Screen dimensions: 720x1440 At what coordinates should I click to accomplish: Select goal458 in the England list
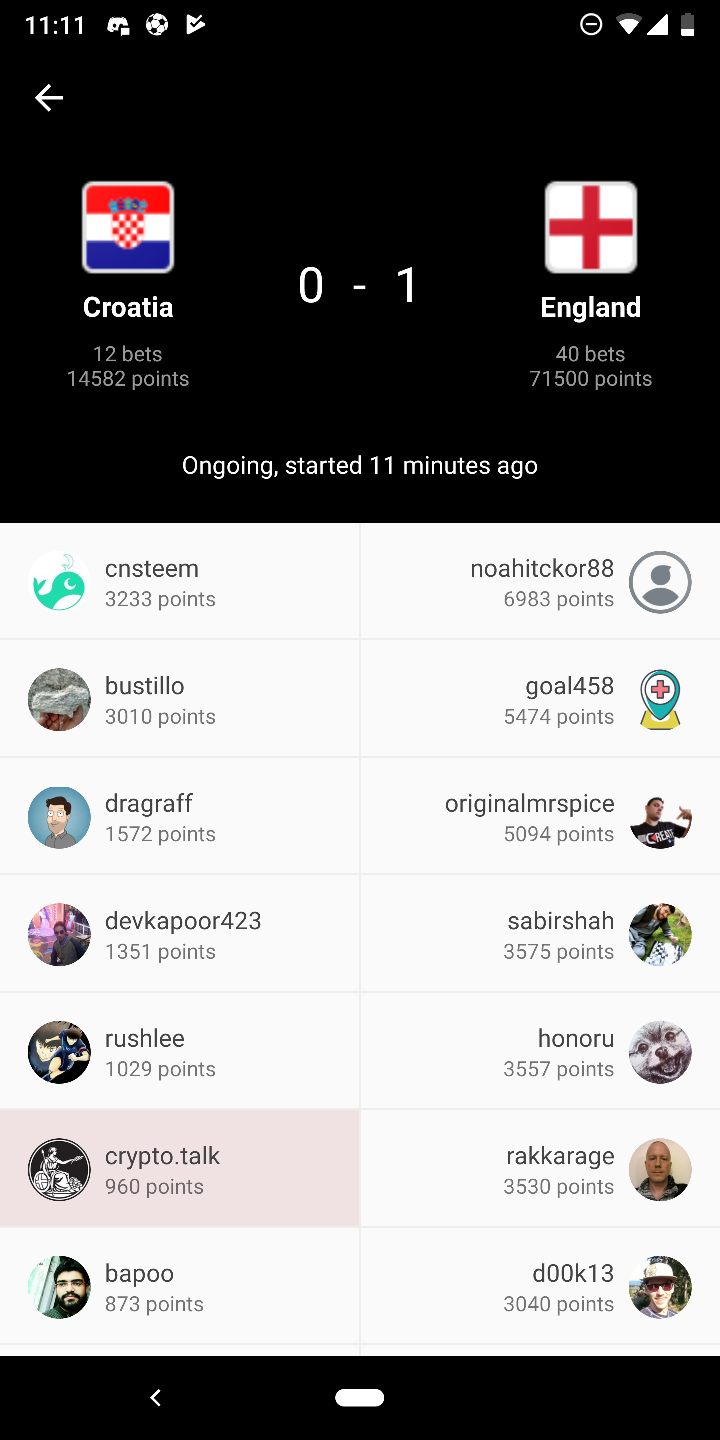(x=540, y=699)
